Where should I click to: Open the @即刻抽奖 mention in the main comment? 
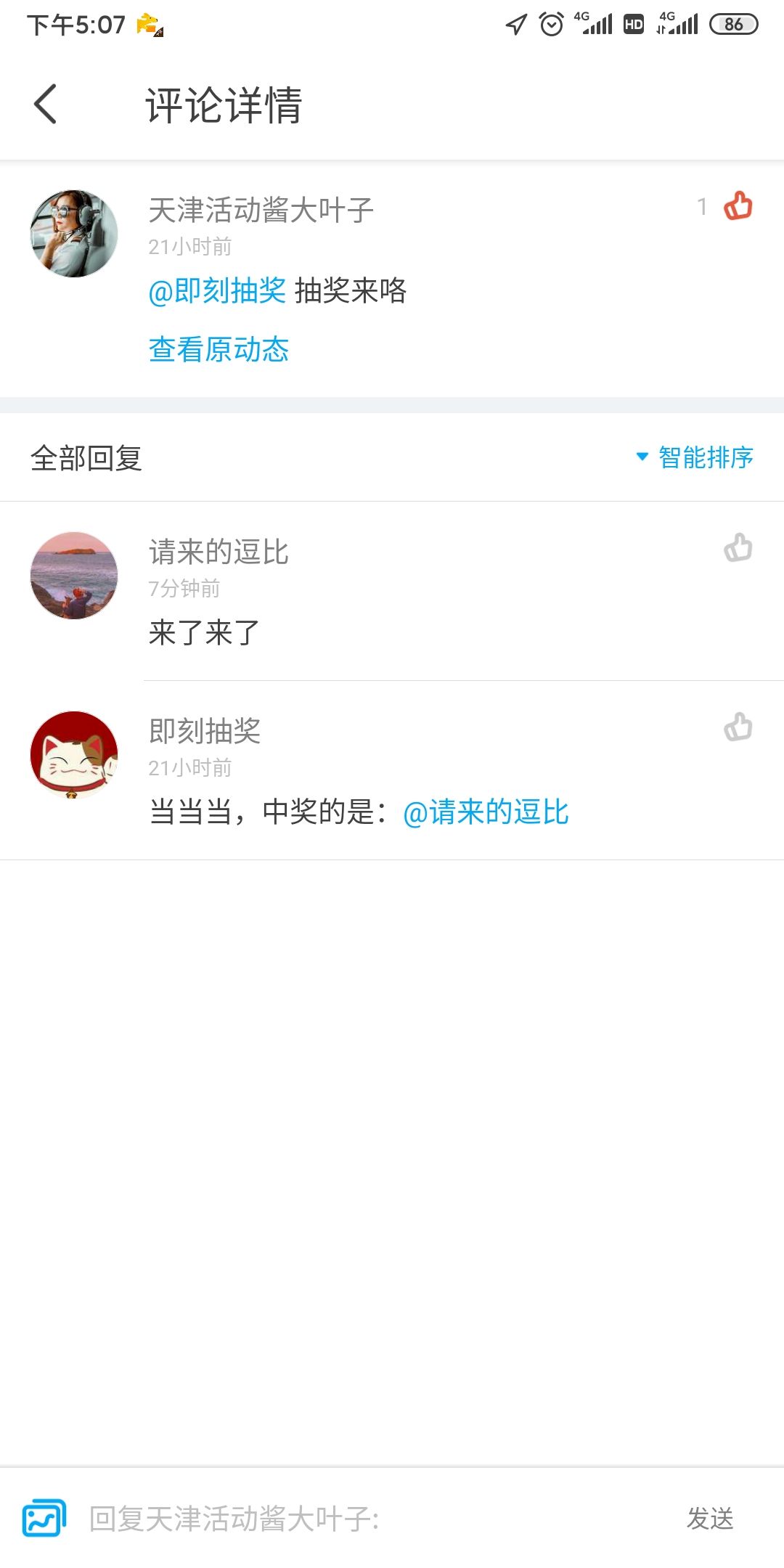[x=217, y=291]
